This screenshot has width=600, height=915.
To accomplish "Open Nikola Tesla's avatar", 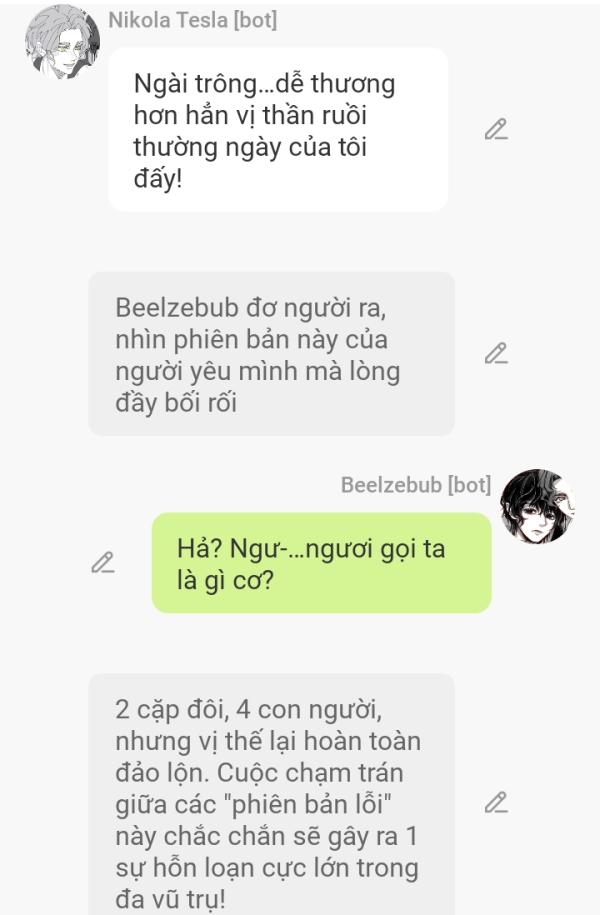I will [x=62, y=42].
